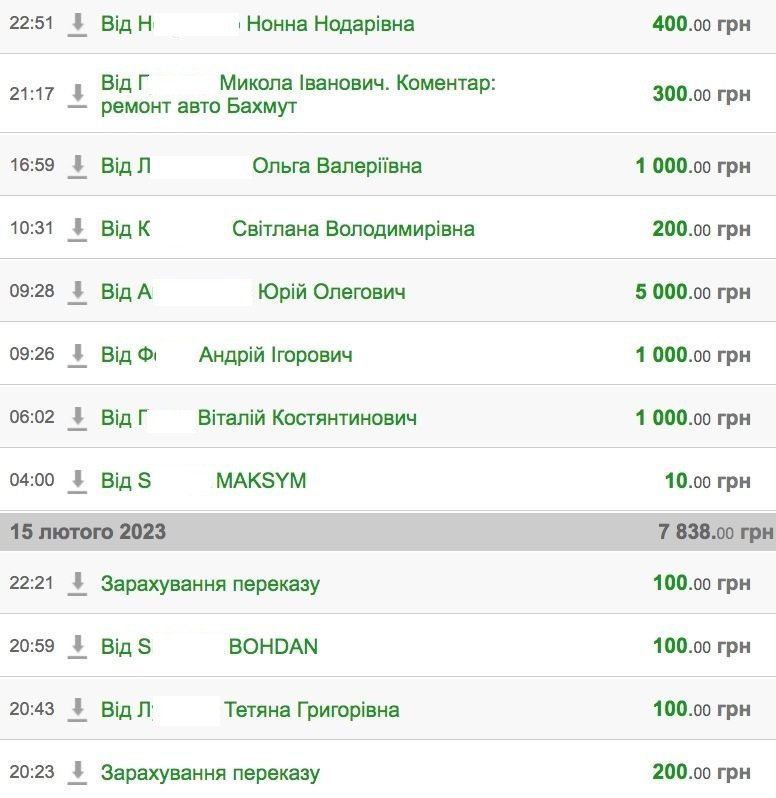Download the receipt for the 21:17 transaction
The height and width of the screenshot is (798, 776).
coord(77,94)
